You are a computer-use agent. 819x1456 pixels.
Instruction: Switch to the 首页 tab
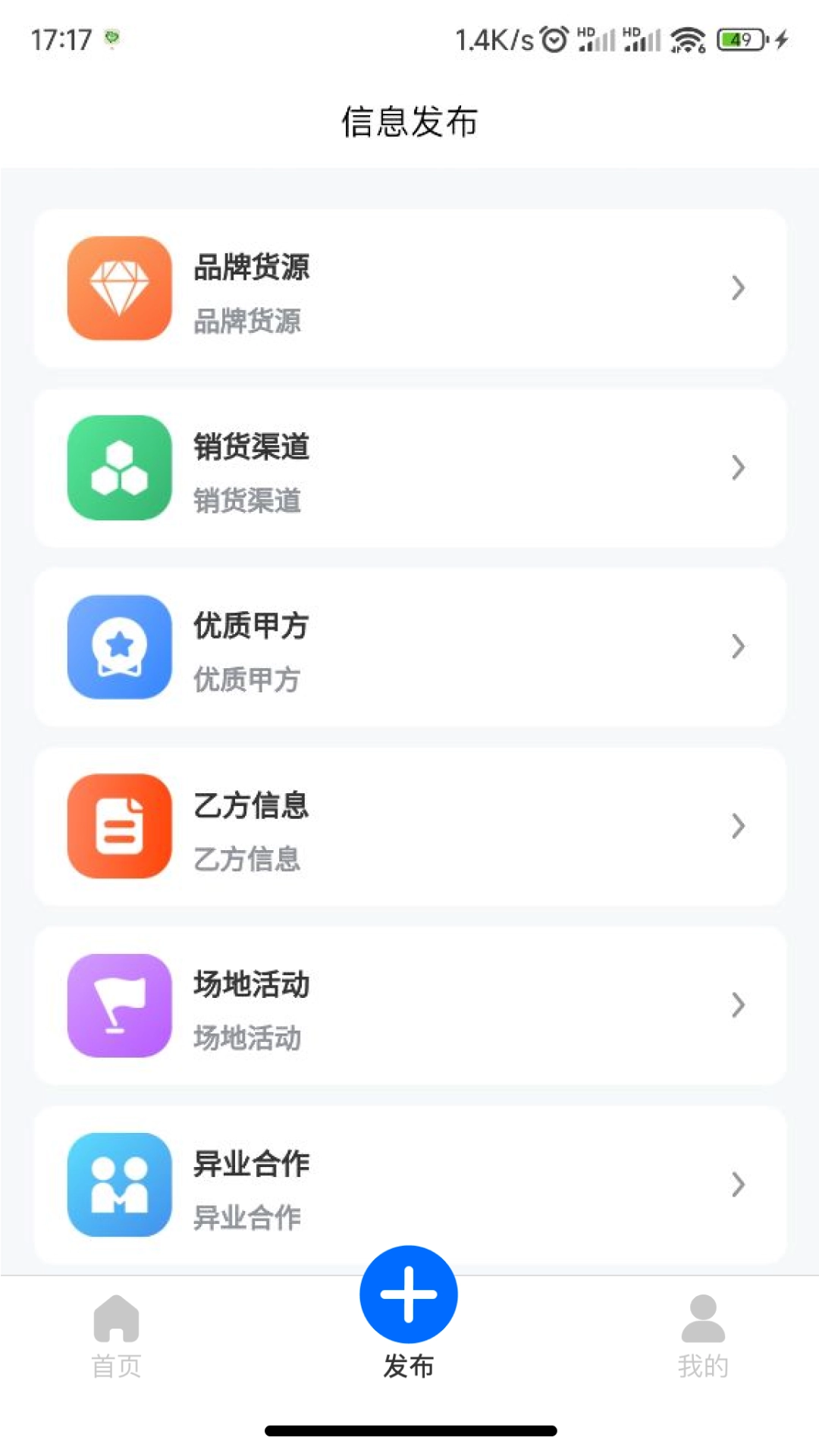[116, 1336]
